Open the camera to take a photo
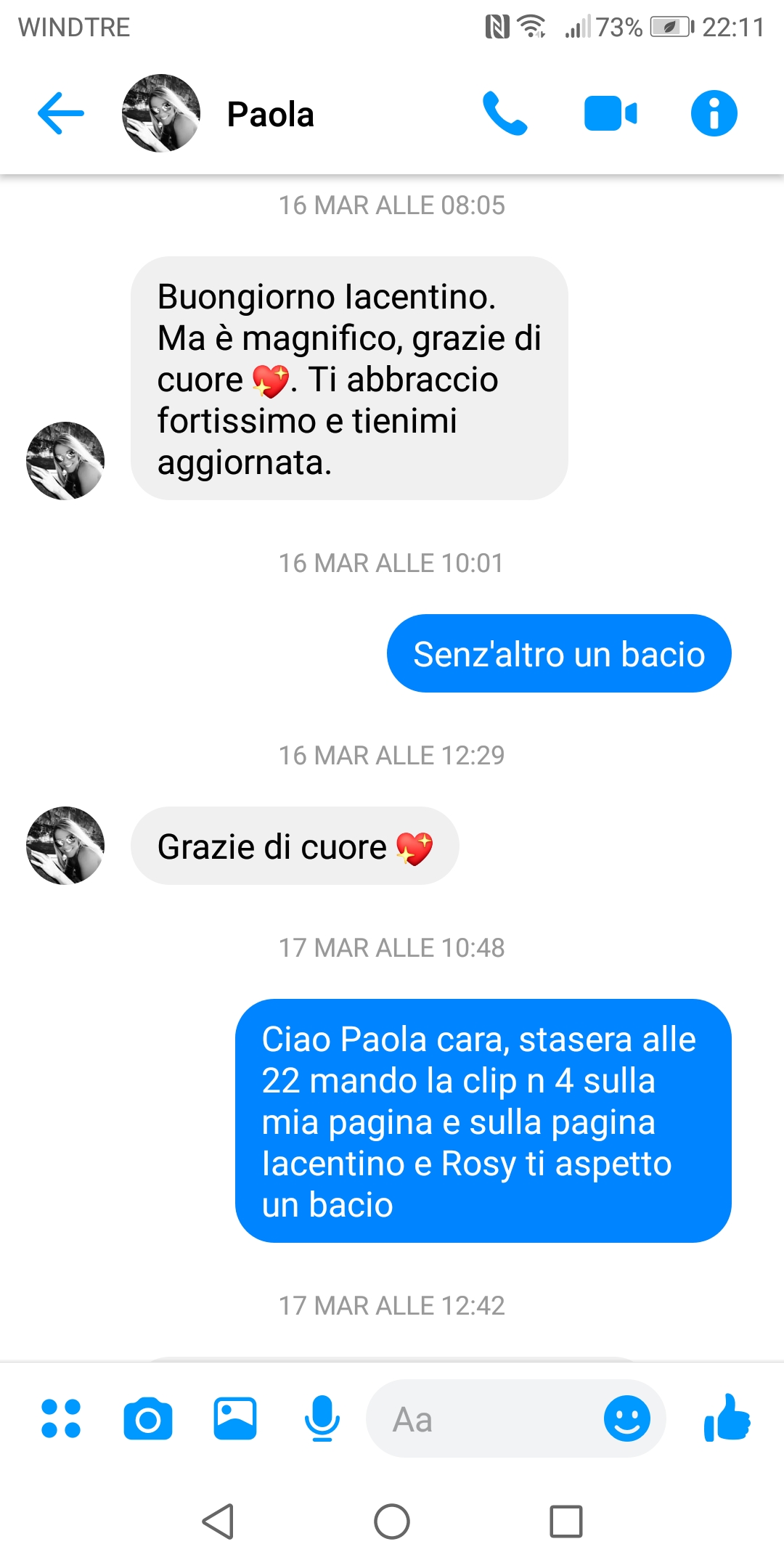 pos(148,1418)
